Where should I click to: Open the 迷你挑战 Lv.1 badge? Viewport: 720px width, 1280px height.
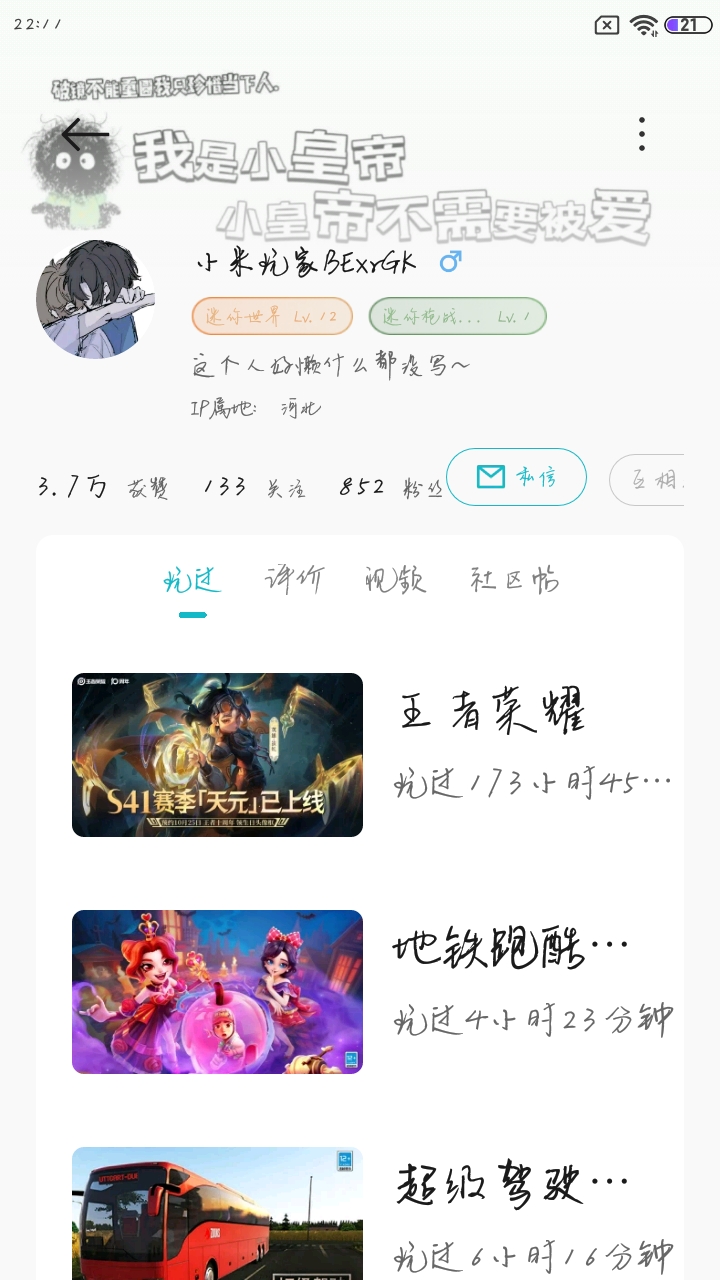coord(457,316)
